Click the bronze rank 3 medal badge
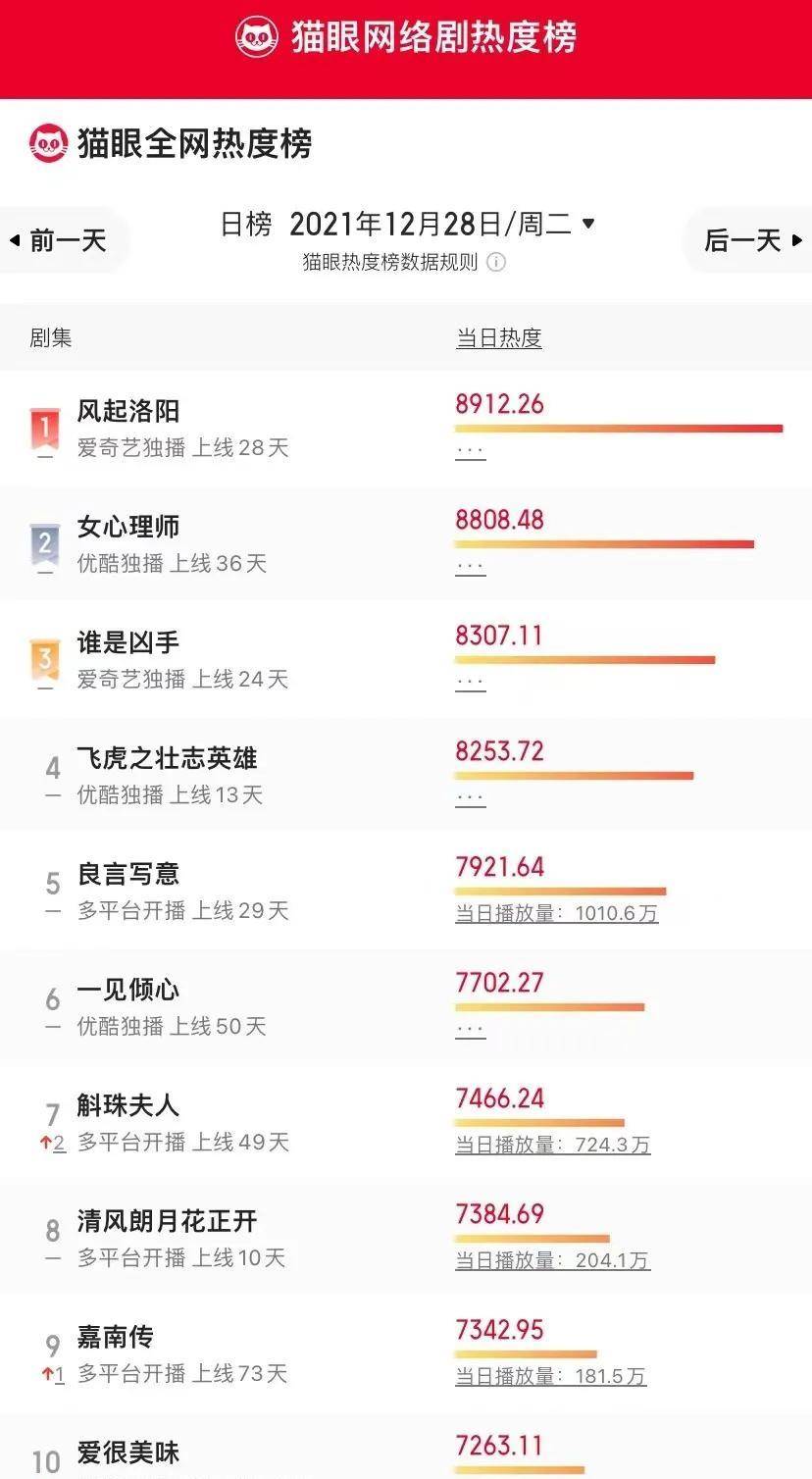Viewport: 812px width, 1479px height. (44, 658)
